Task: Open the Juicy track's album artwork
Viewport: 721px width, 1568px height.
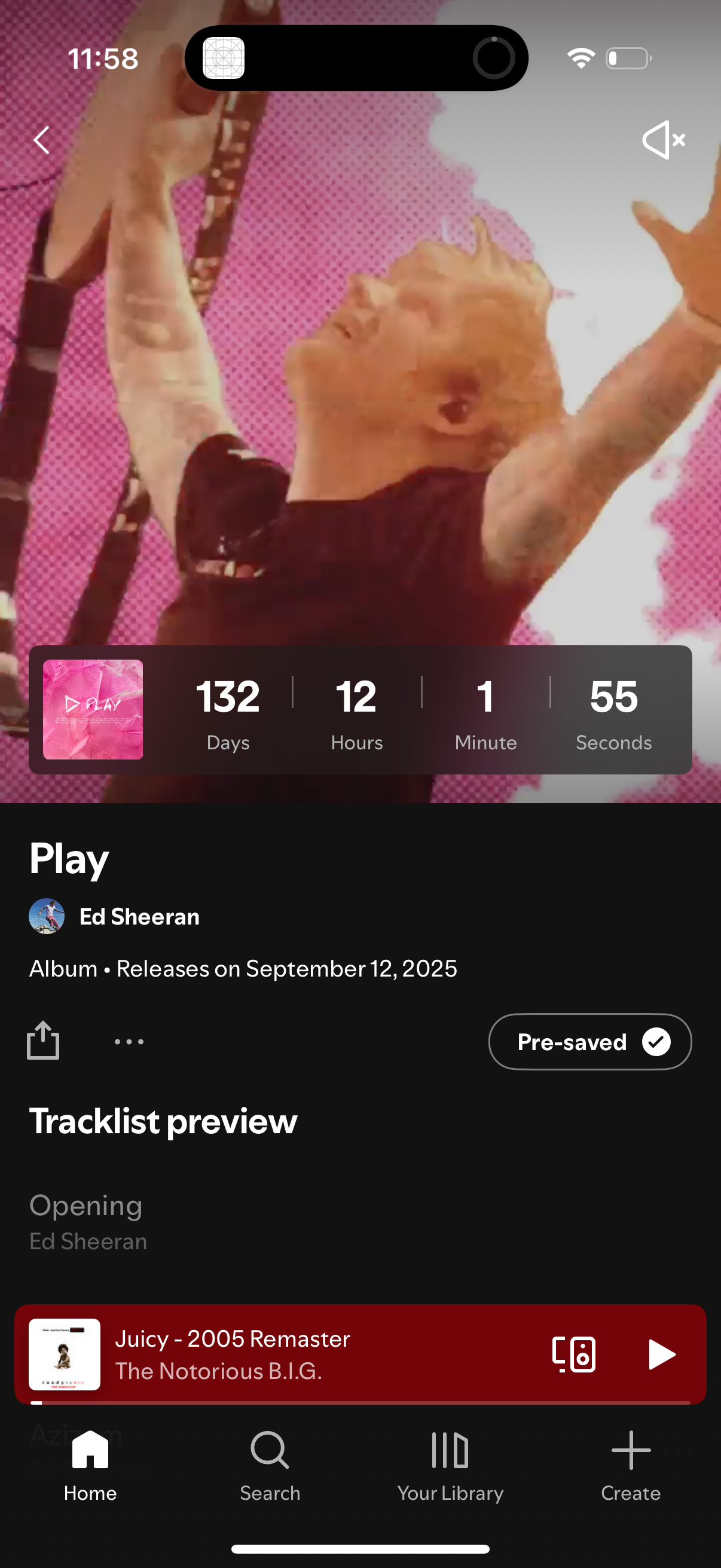Action: point(64,1355)
